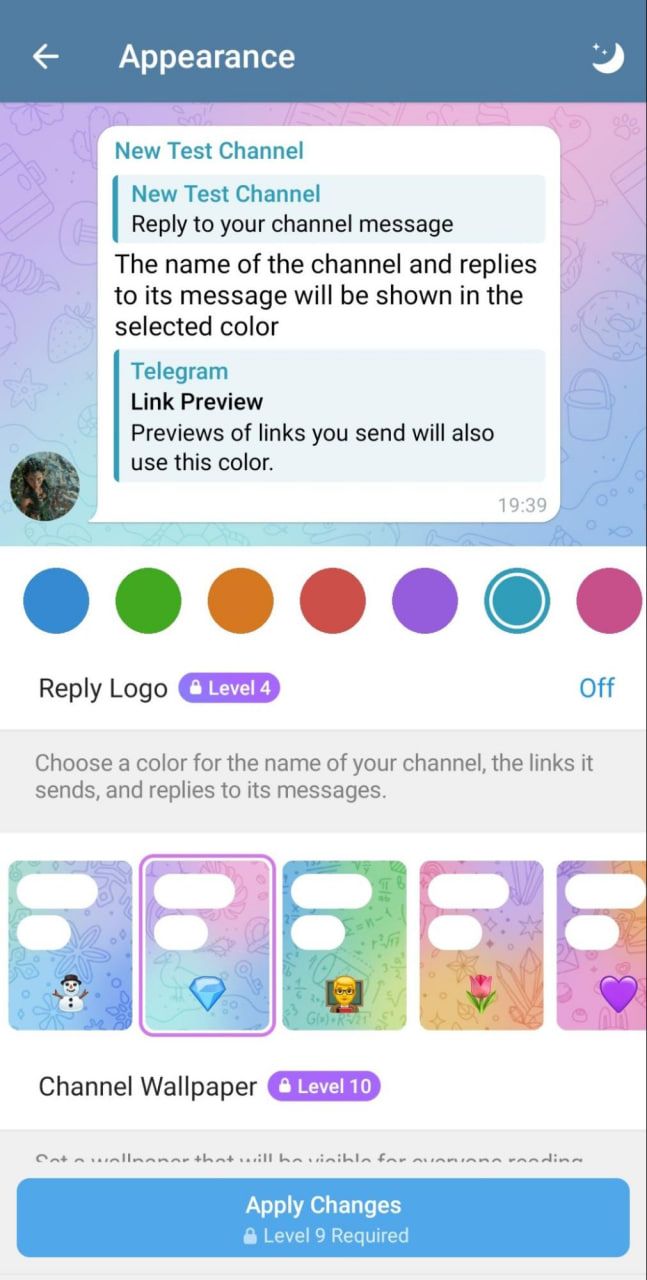Choose the teacher emoji wallpaper theme
This screenshot has height=1280, width=647.
click(344, 945)
